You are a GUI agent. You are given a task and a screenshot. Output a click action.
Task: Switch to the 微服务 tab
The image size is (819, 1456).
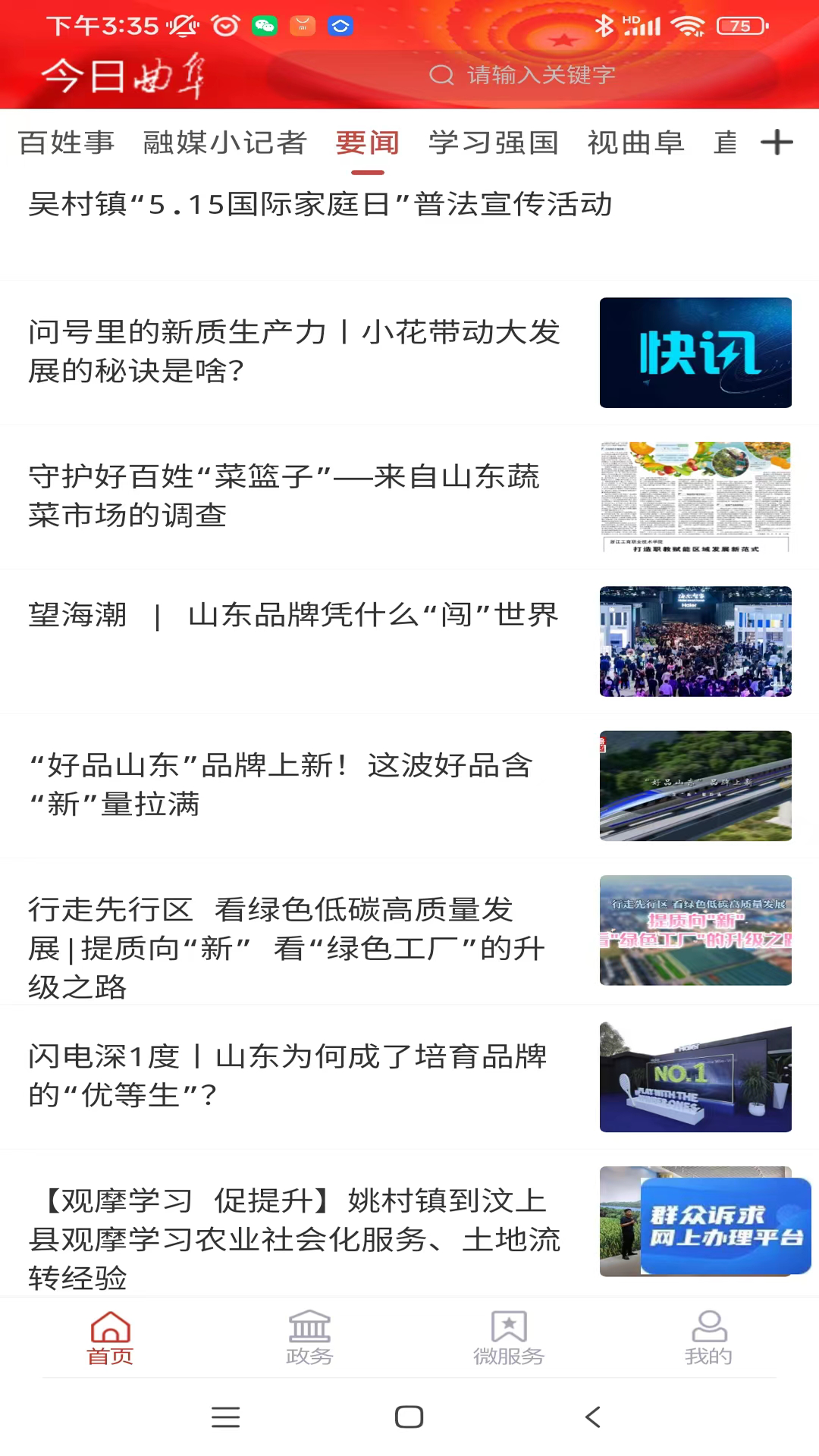coord(509,1338)
